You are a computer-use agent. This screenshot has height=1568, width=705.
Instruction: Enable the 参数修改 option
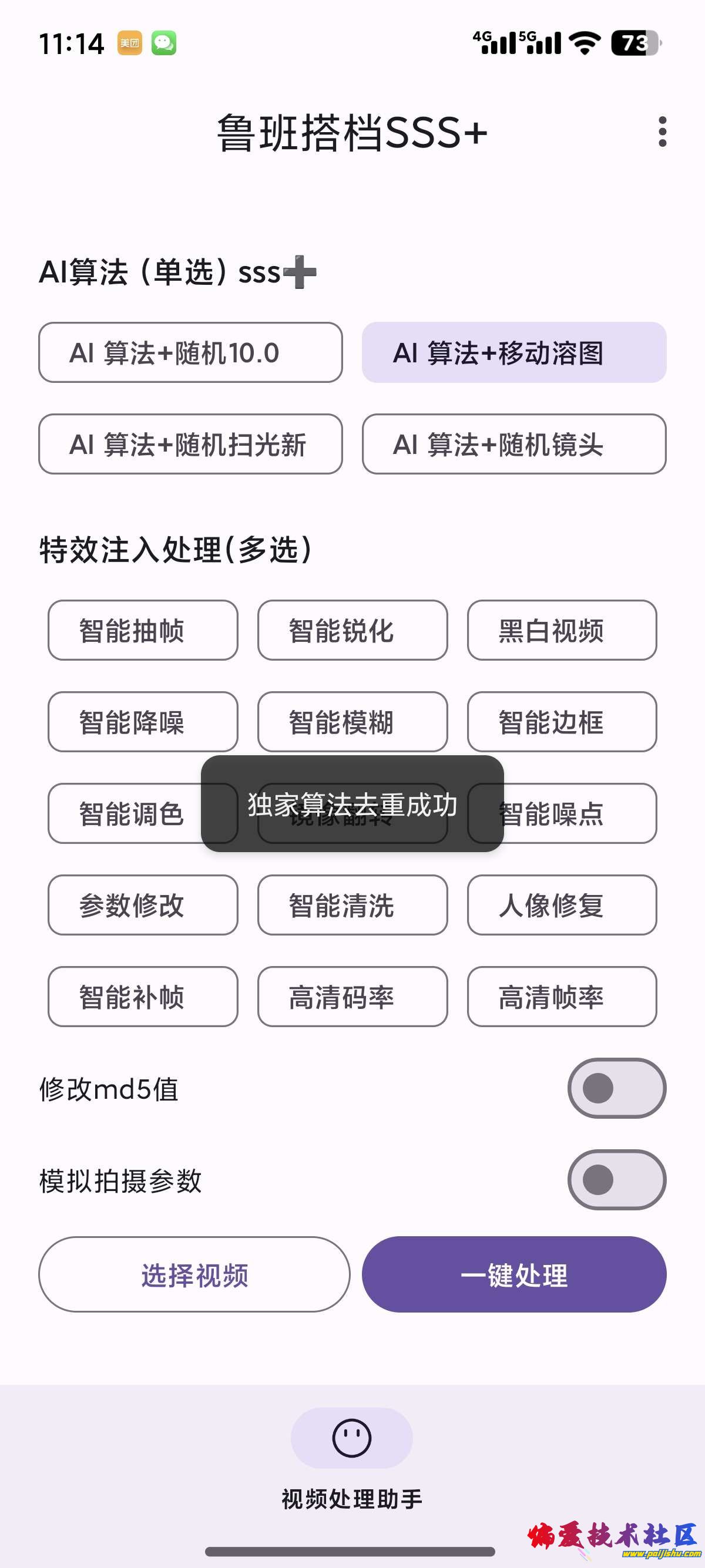coord(142,905)
